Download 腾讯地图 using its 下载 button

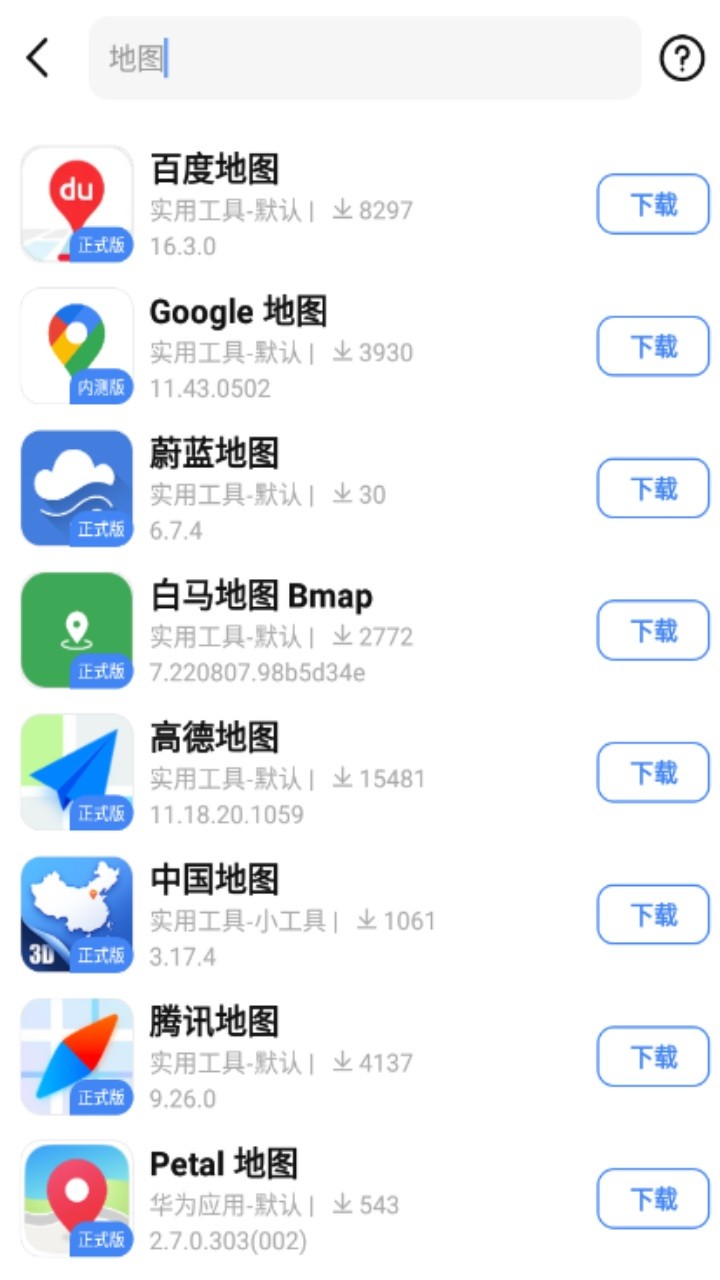[652, 1057]
